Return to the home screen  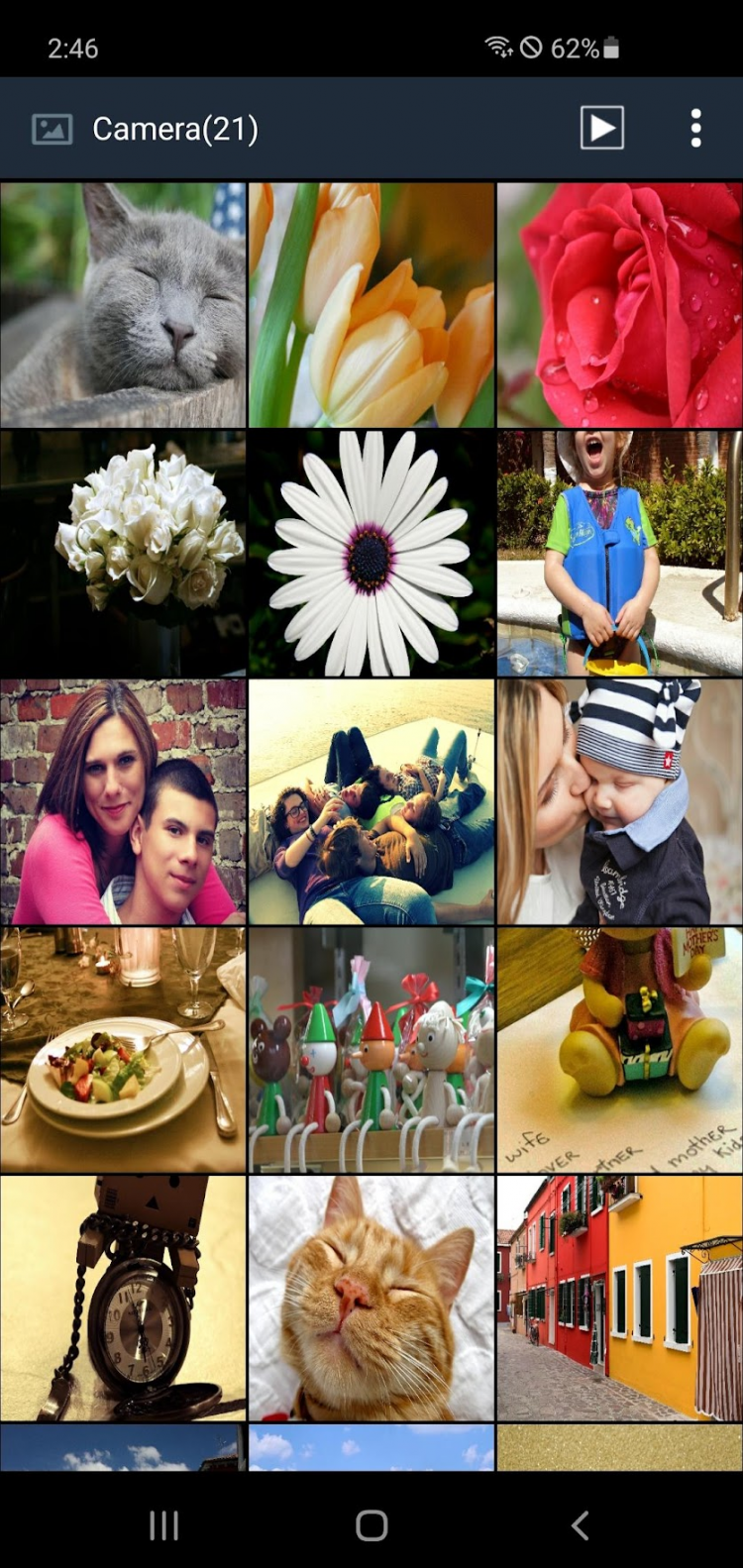tap(371, 1525)
